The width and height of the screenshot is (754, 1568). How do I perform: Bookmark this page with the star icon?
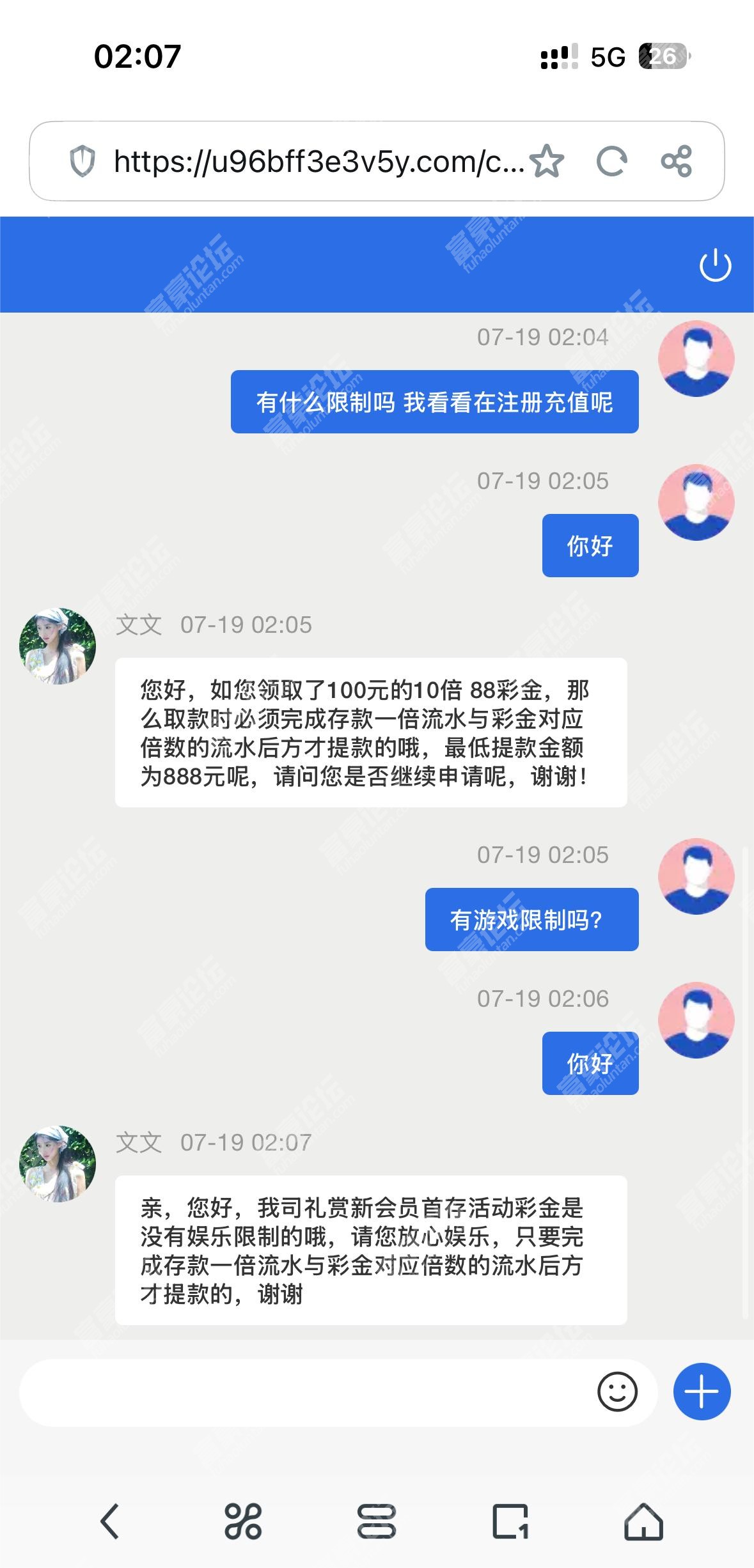coord(547,161)
